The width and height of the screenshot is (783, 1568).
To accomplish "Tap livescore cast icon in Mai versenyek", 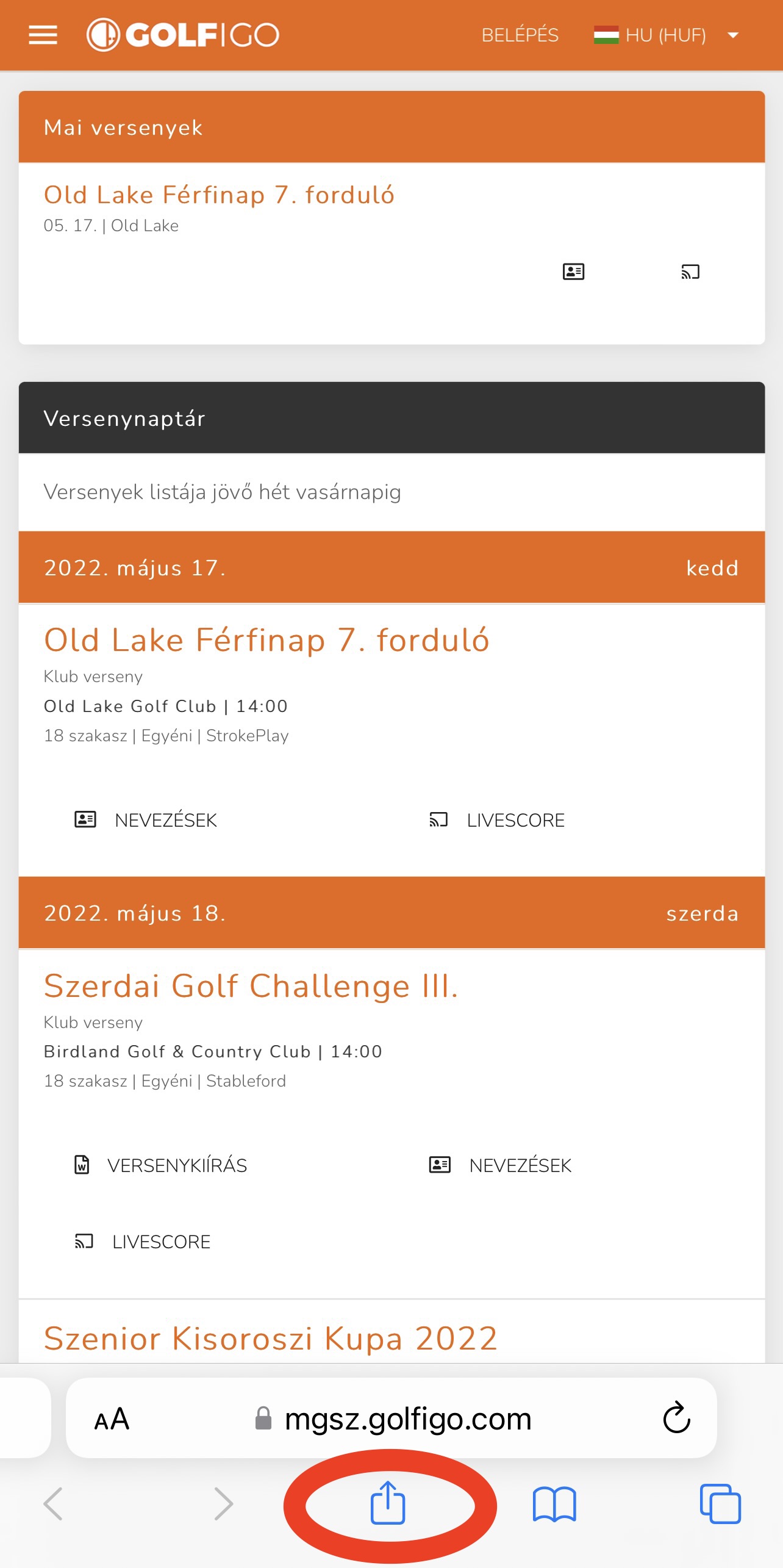I will [690, 272].
